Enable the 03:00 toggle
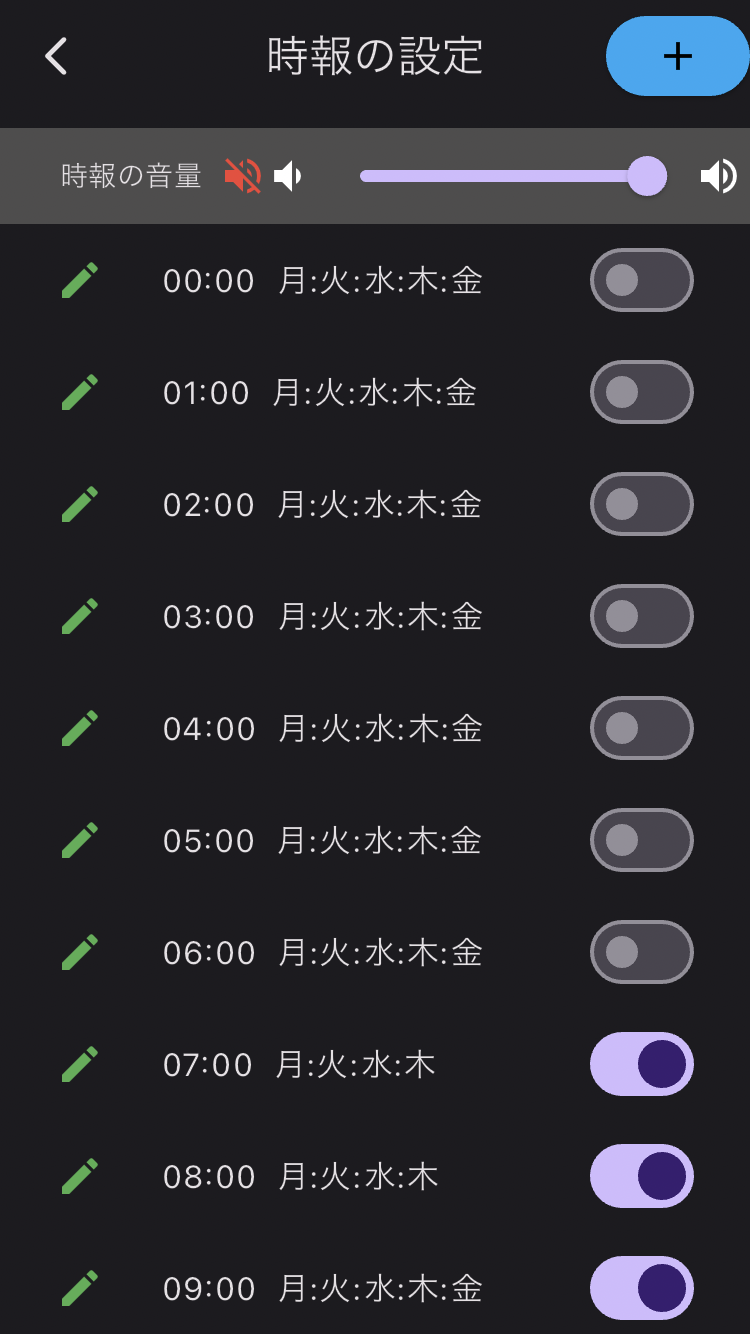The height and width of the screenshot is (1334, 750). click(641, 616)
